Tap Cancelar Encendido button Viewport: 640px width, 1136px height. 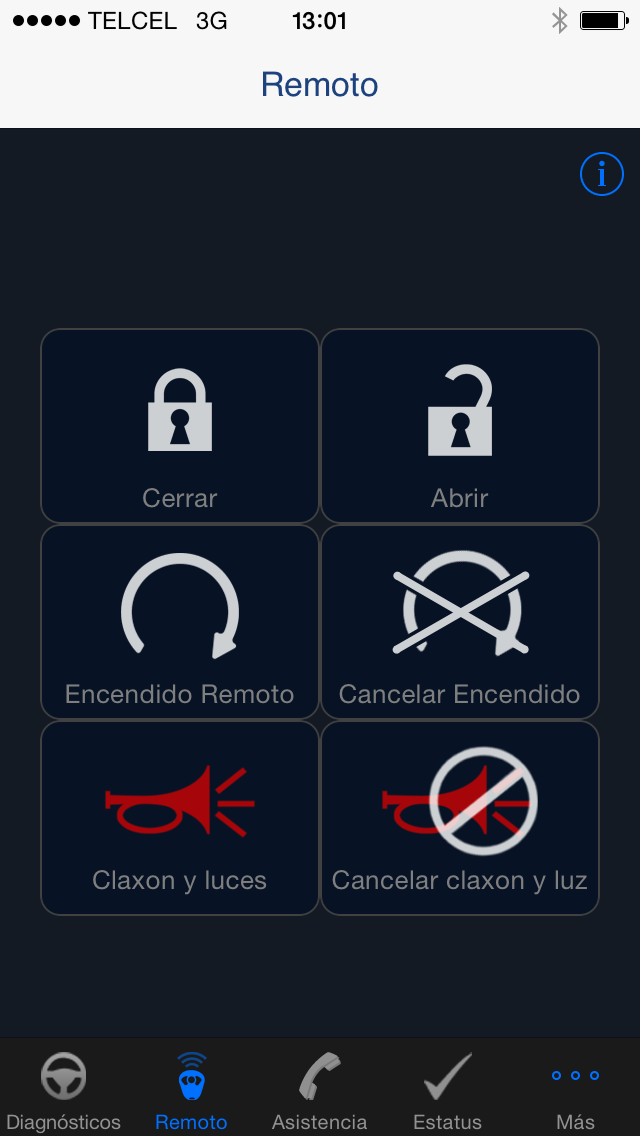[460, 622]
